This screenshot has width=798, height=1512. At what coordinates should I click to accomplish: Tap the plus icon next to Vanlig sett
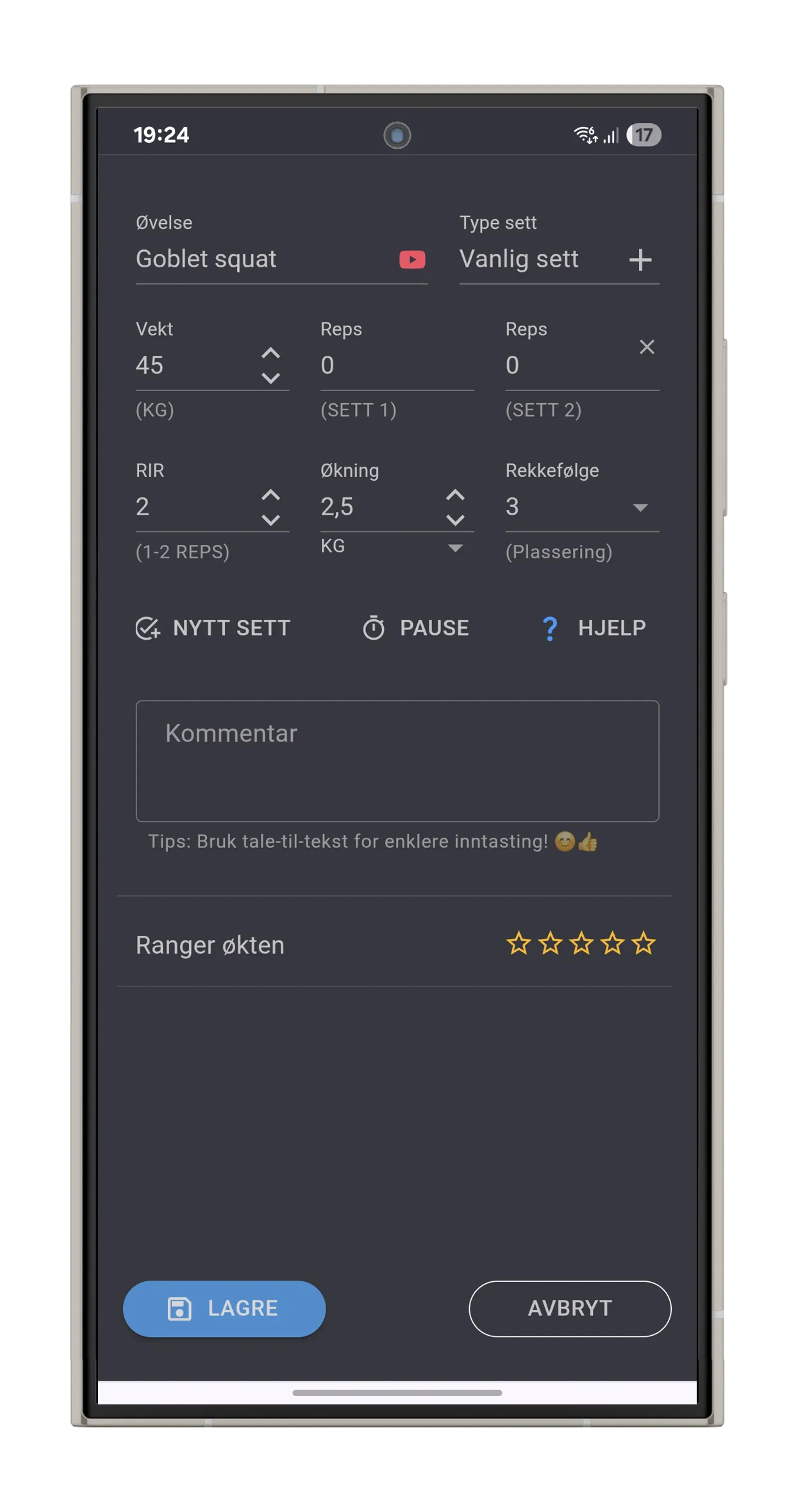coord(640,260)
